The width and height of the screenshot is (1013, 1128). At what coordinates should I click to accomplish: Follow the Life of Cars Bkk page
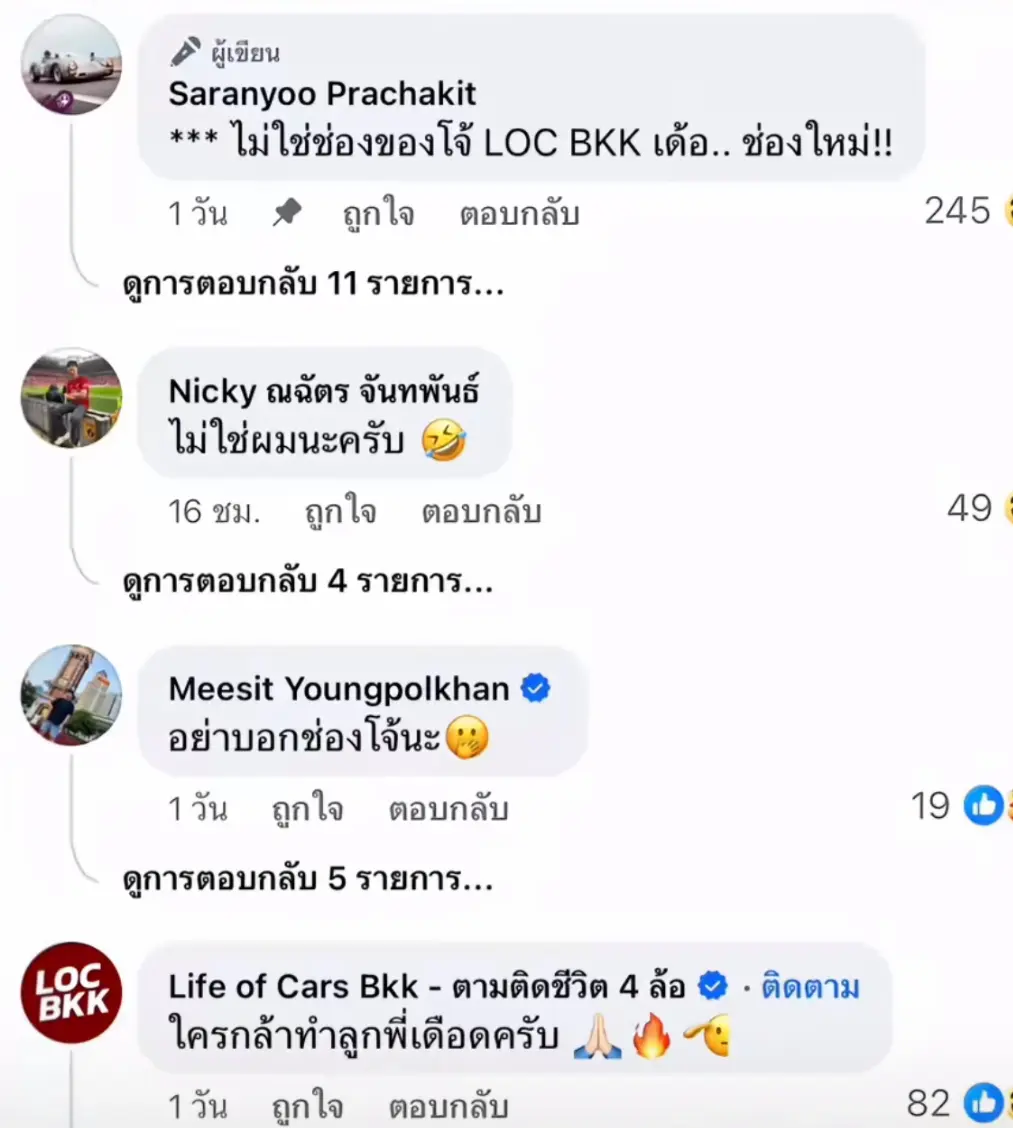click(810, 988)
